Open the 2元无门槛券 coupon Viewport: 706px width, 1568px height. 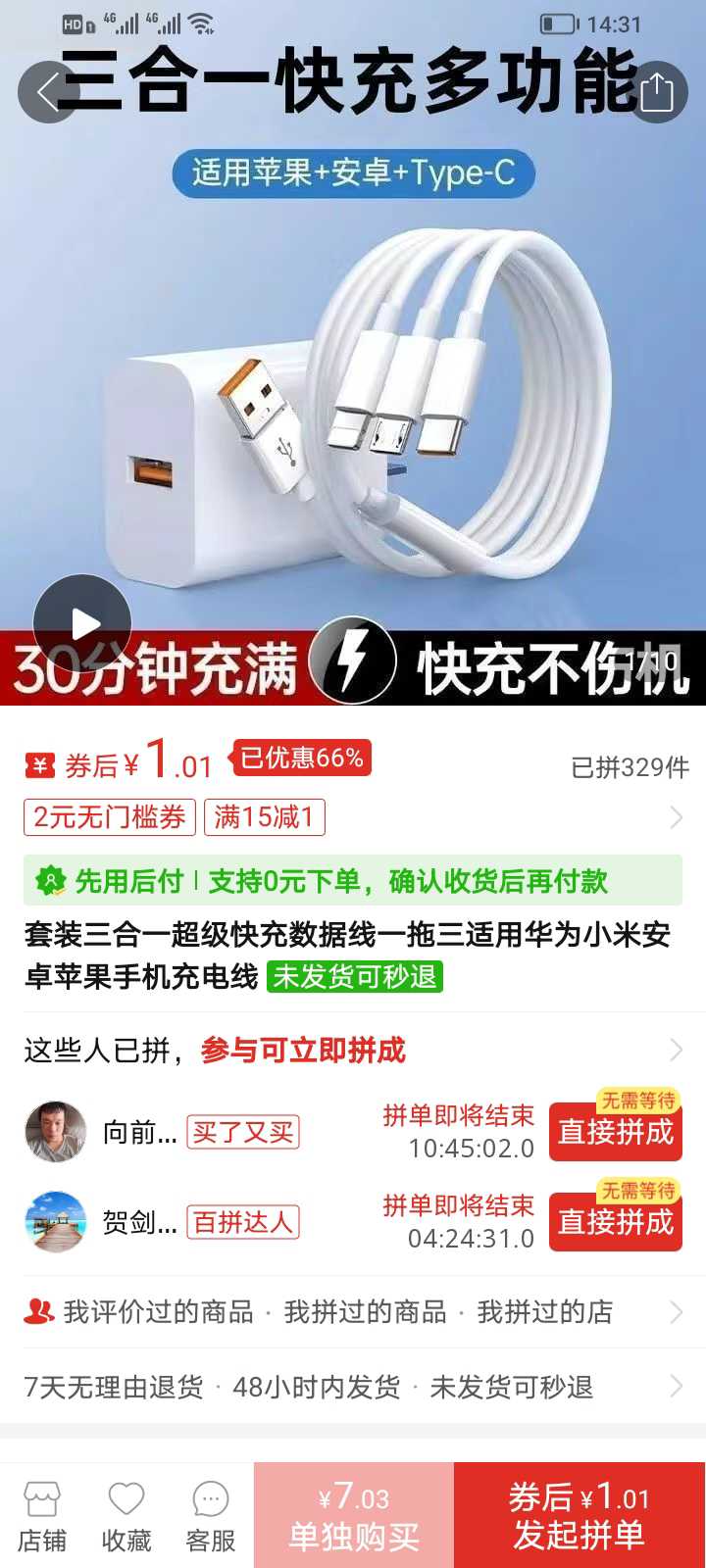(110, 817)
